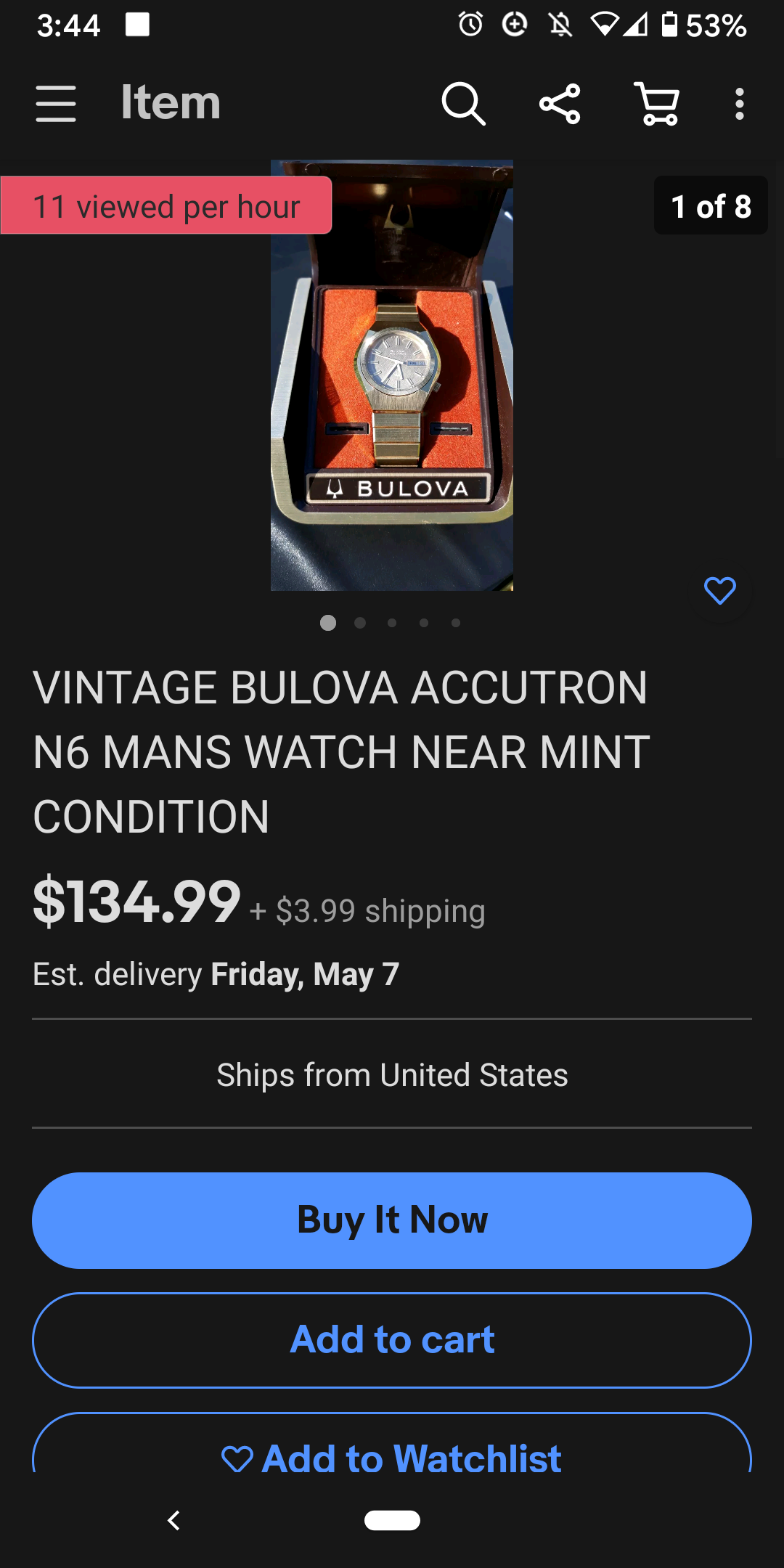Screen dimensions: 784x1568
Task: Open the search icon in the app bar
Action: tap(463, 103)
